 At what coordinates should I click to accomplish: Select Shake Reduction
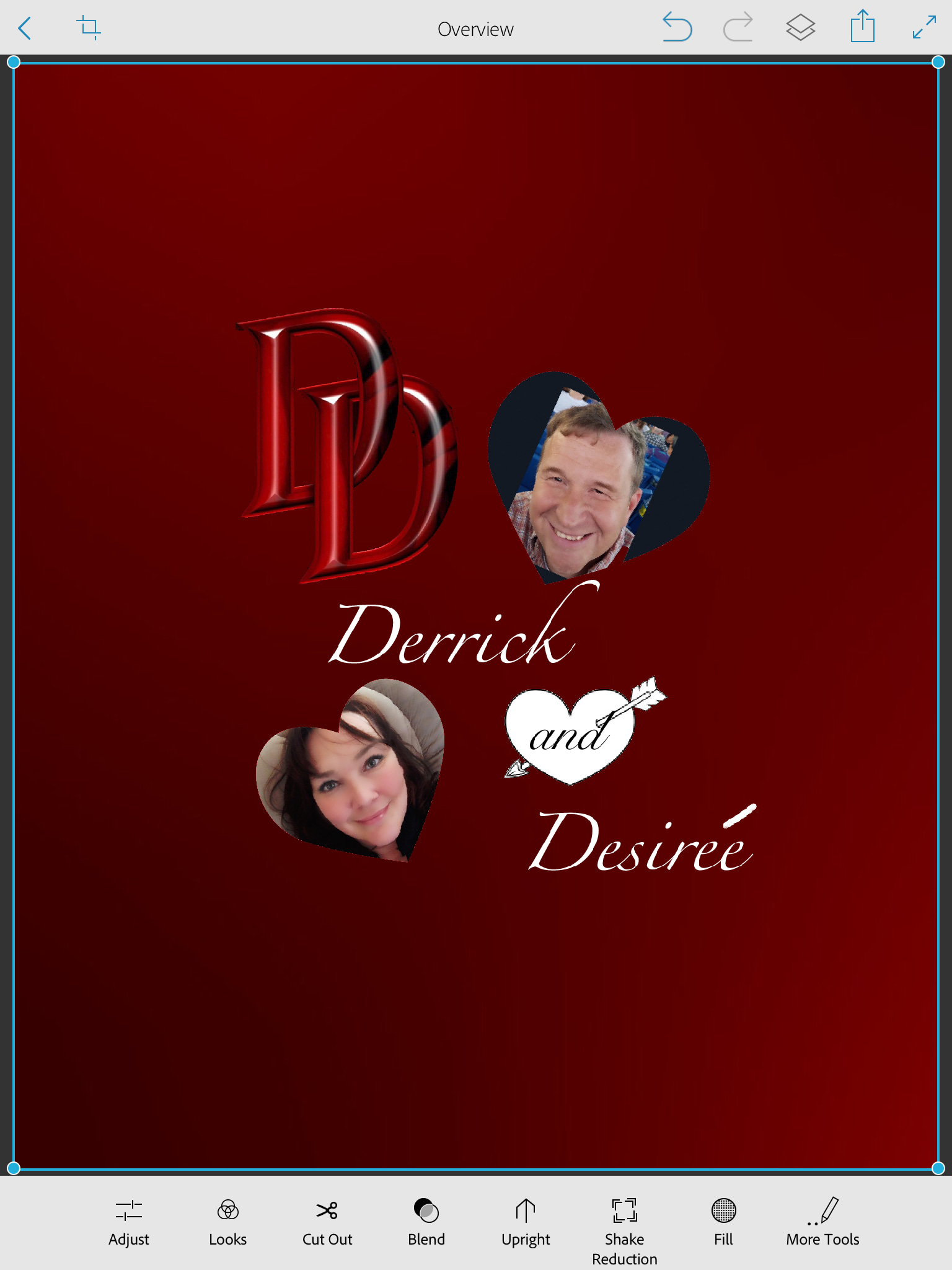coord(625,1232)
